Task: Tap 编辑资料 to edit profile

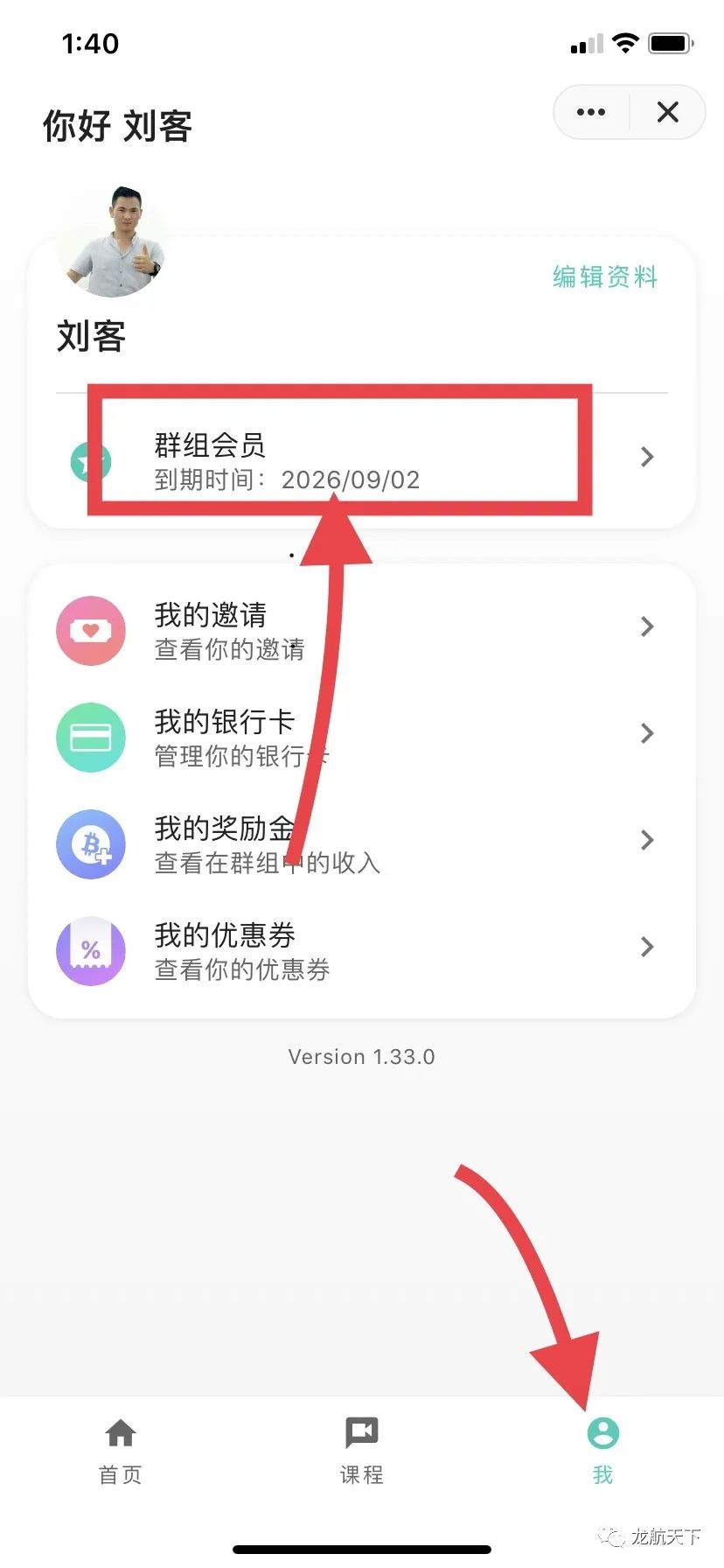Action: [604, 276]
